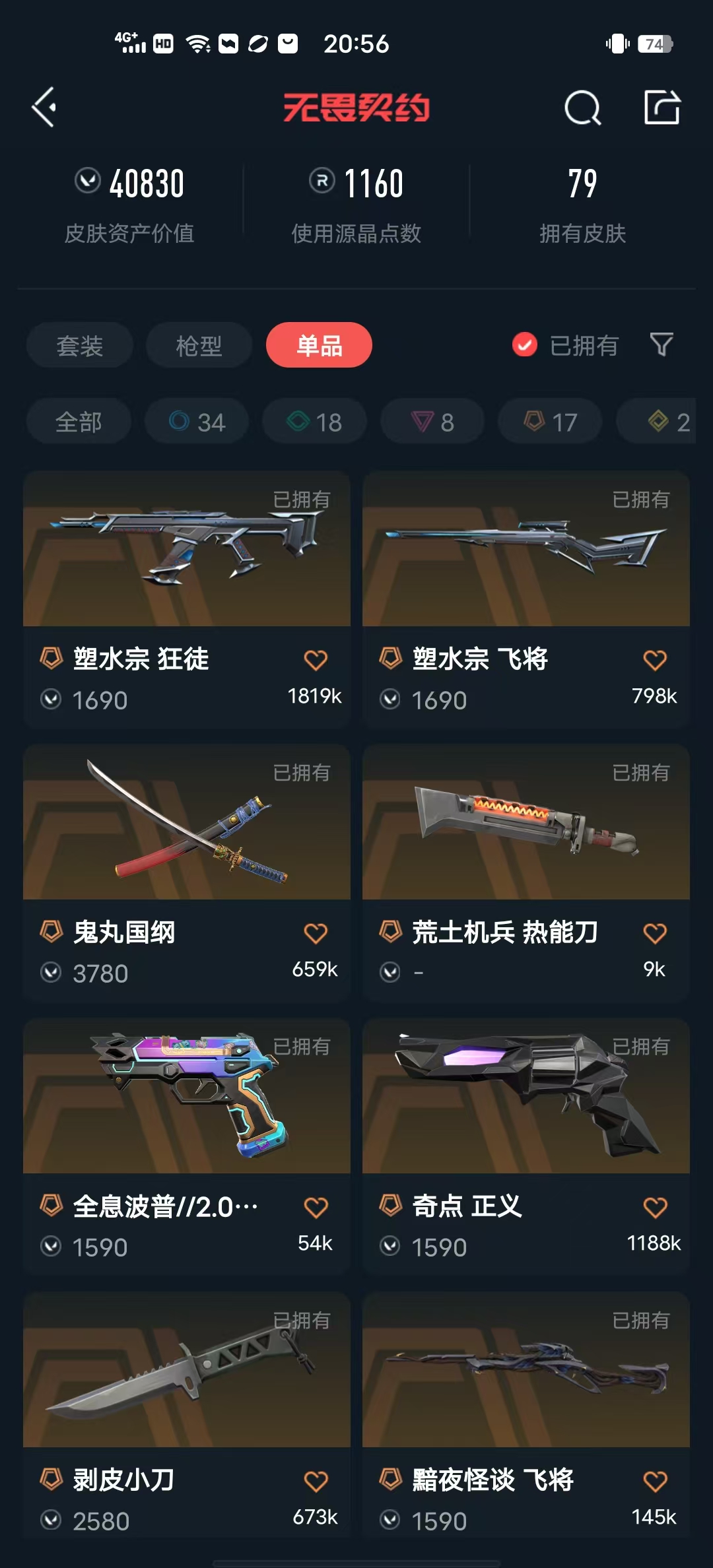The height and width of the screenshot is (1568, 713).
Task: Select the 单品 tab
Action: coord(319,345)
